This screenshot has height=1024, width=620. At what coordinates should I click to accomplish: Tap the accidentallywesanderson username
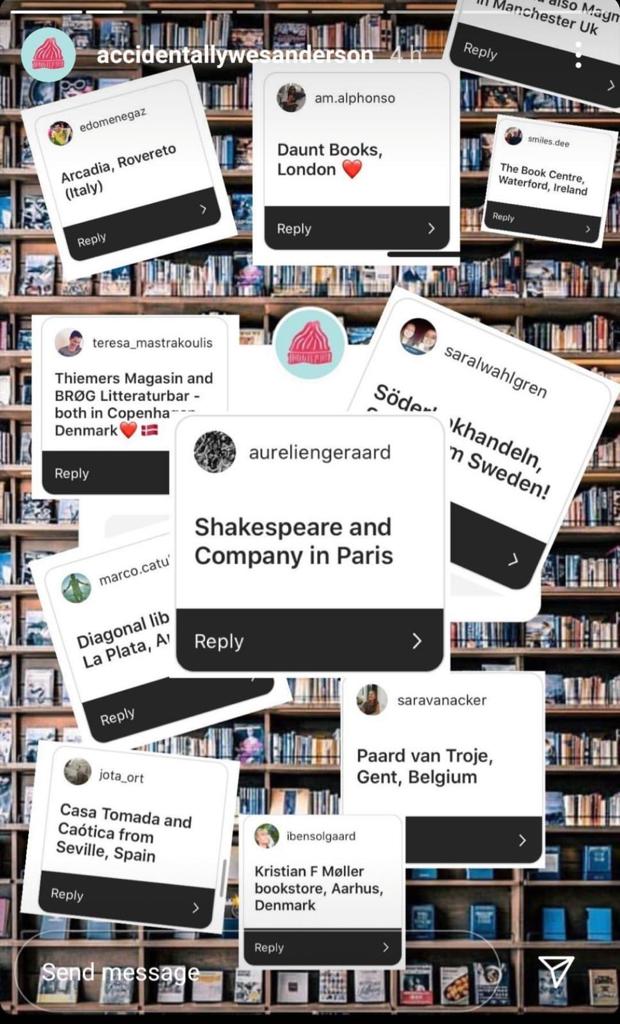234,56
